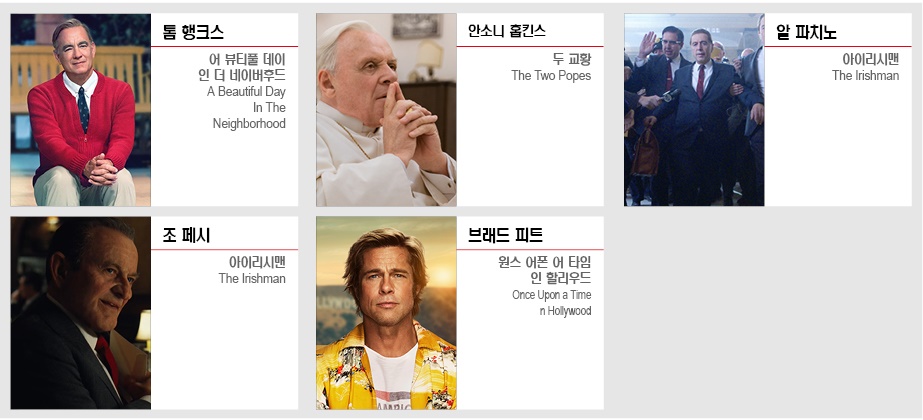This screenshot has height=420, width=923.
Task: Open the Tom Hanks nominee card
Action: 154,110
